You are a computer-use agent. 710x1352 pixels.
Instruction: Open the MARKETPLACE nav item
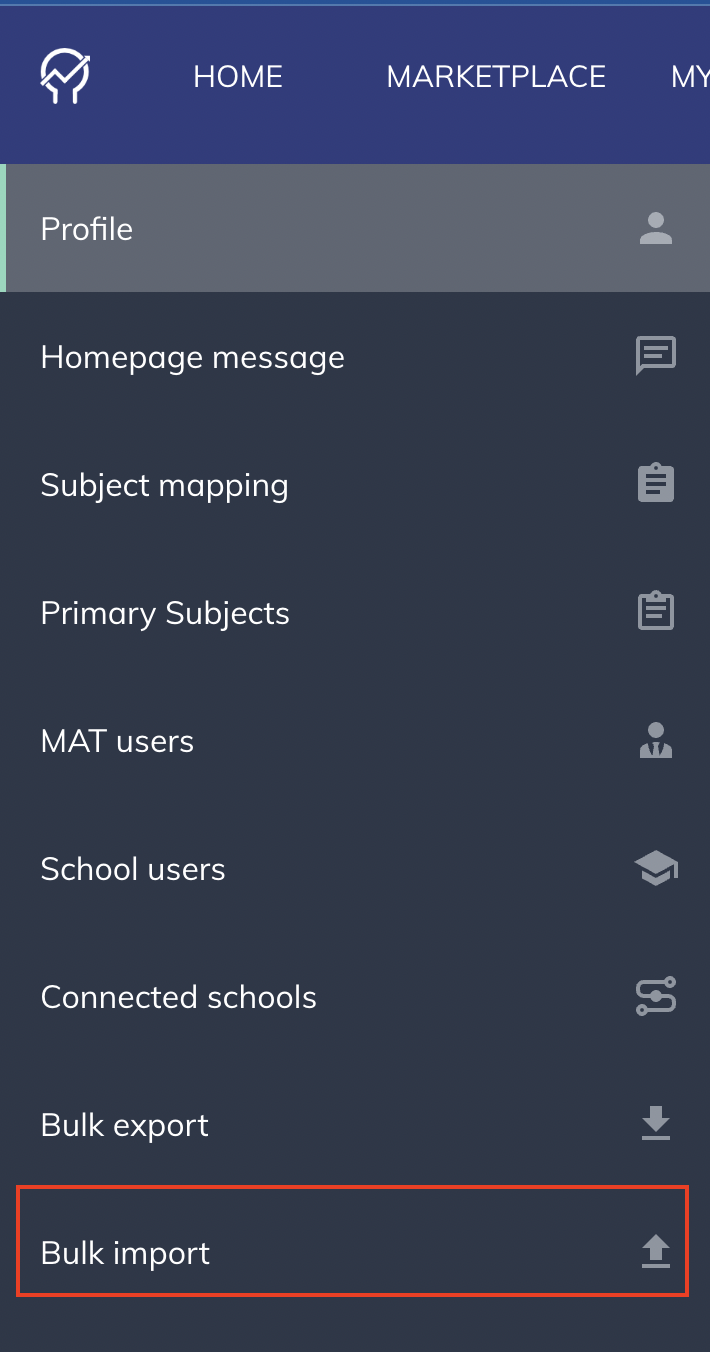coord(496,77)
